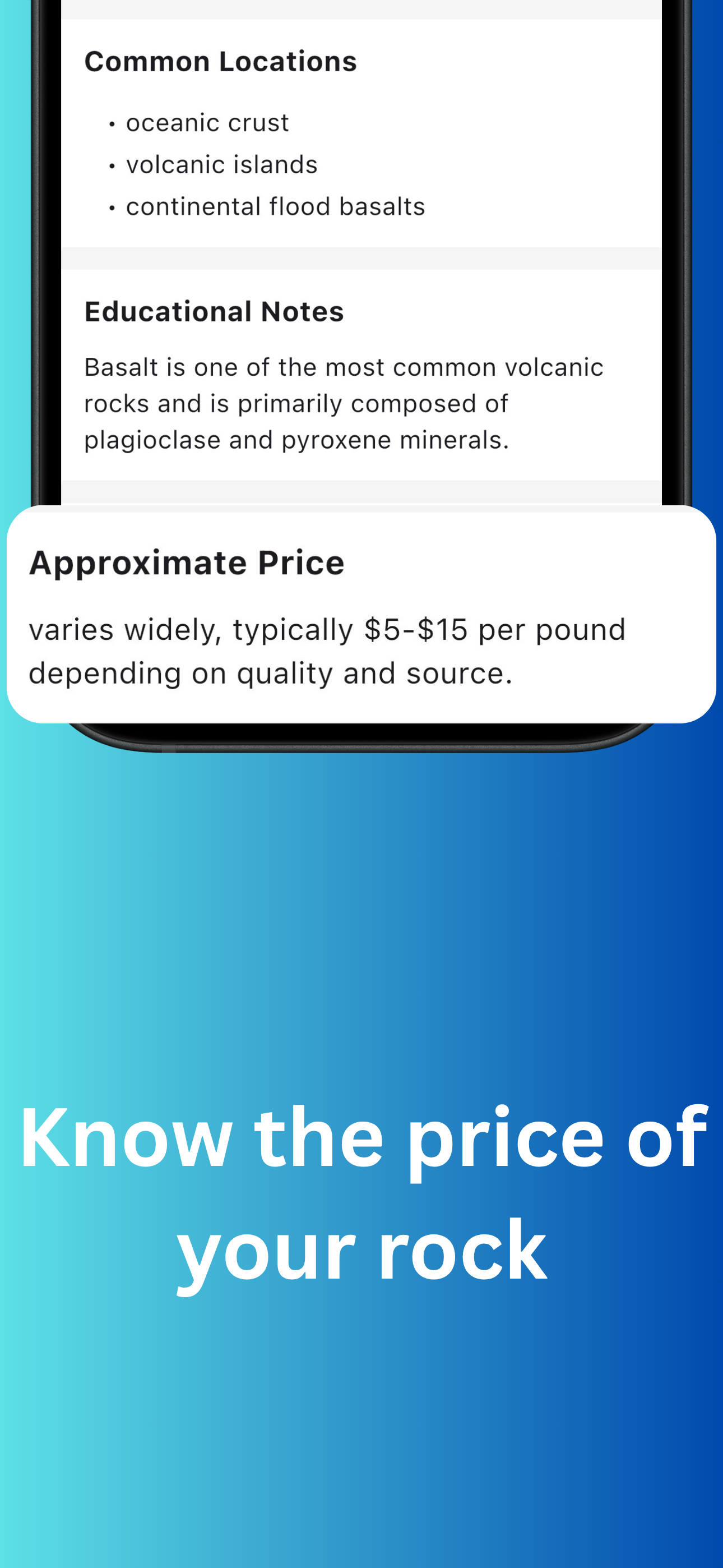Click the bullet point beside oceanic crust

click(x=112, y=123)
